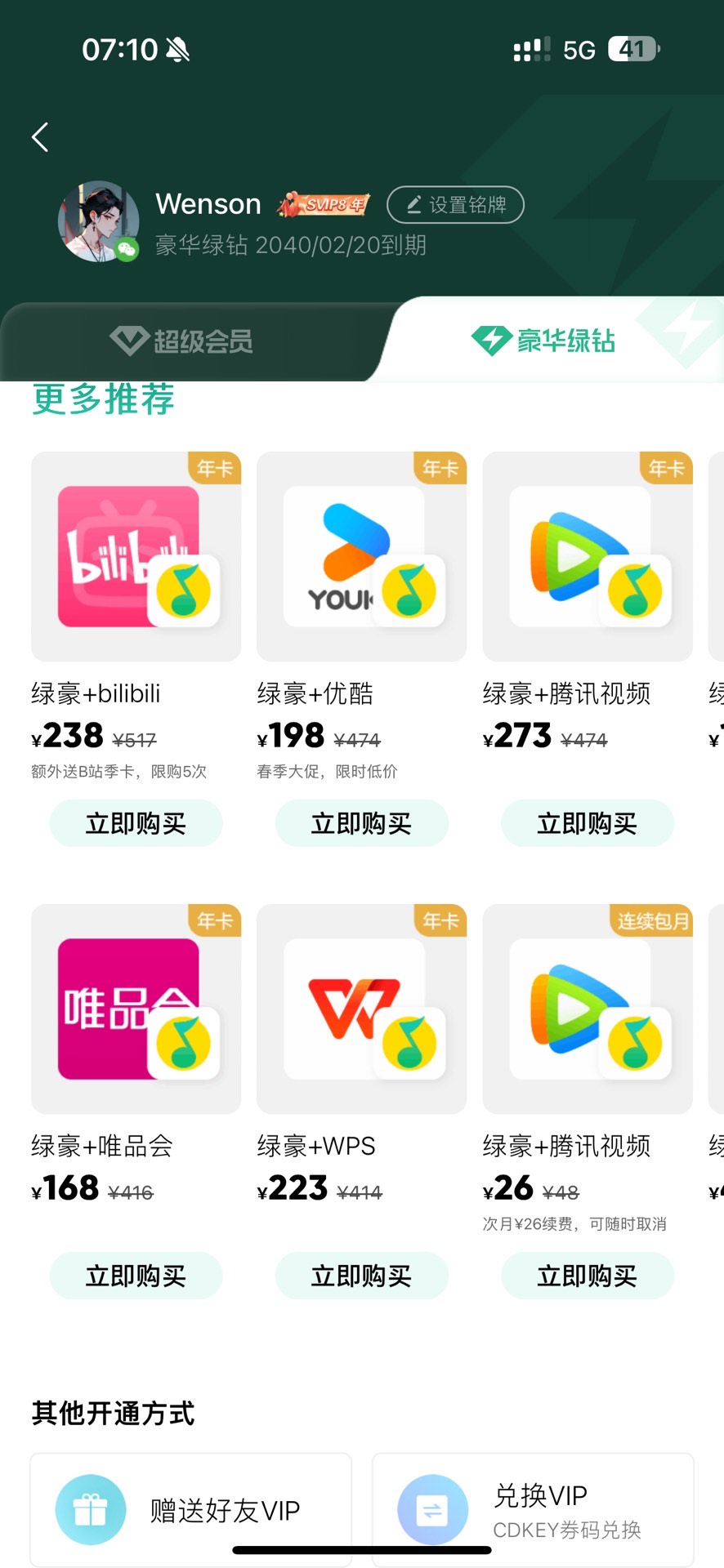Select the 豪华绿钻 tab

[x=543, y=341]
